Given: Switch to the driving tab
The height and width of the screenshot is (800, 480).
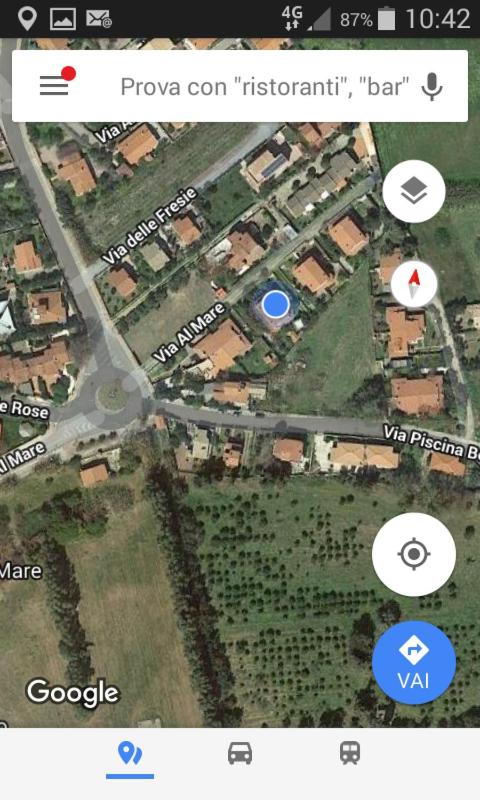Looking at the screenshot, I should [x=240, y=754].
